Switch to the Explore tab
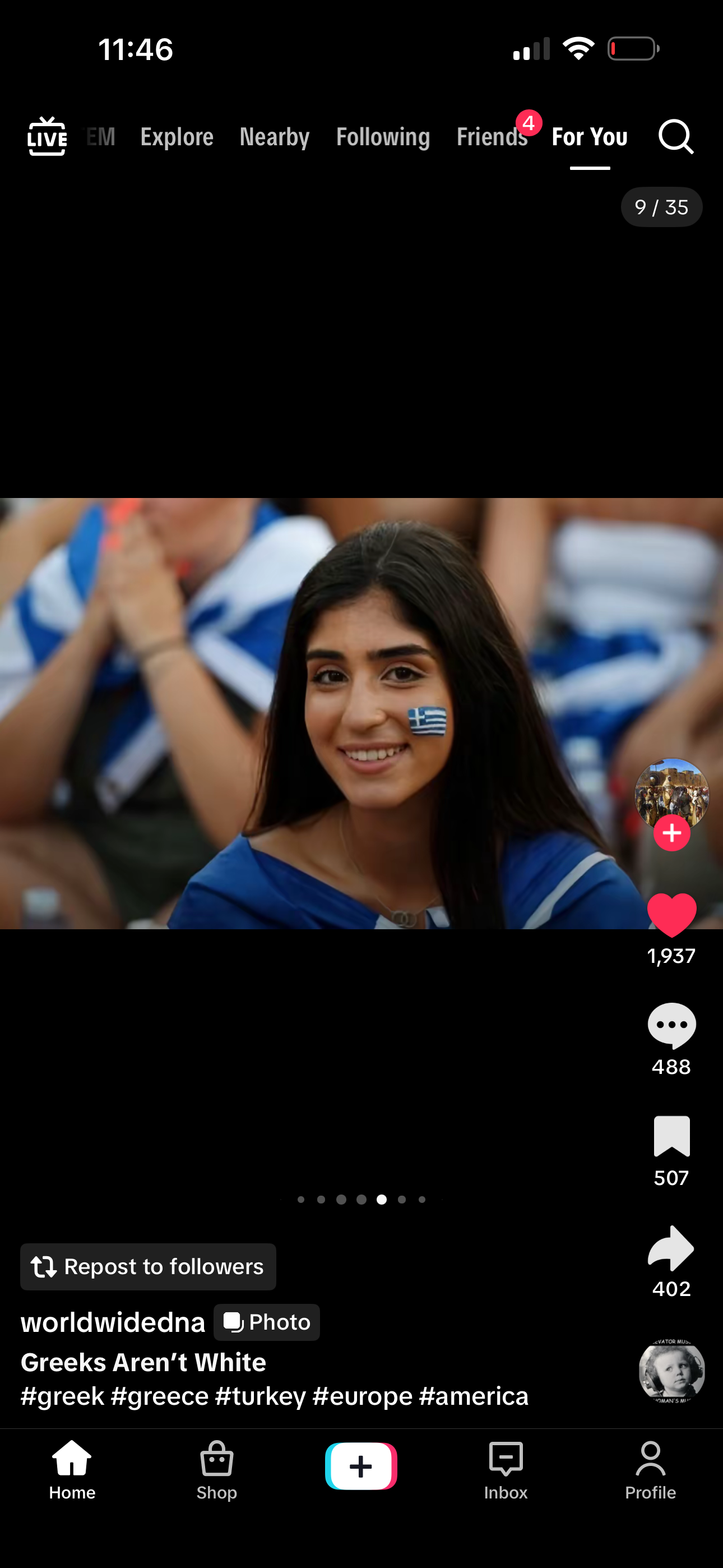 pos(177,137)
